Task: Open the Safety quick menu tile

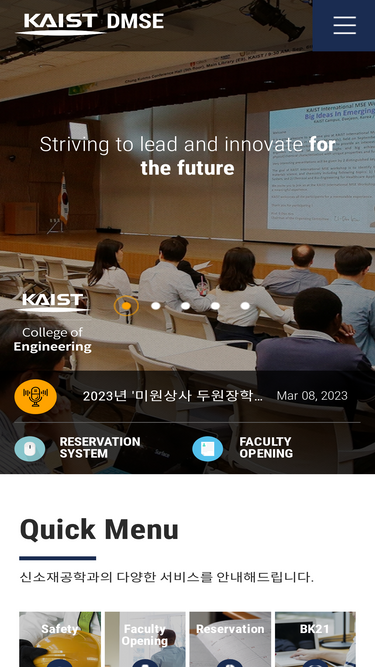Action: point(60,639)
